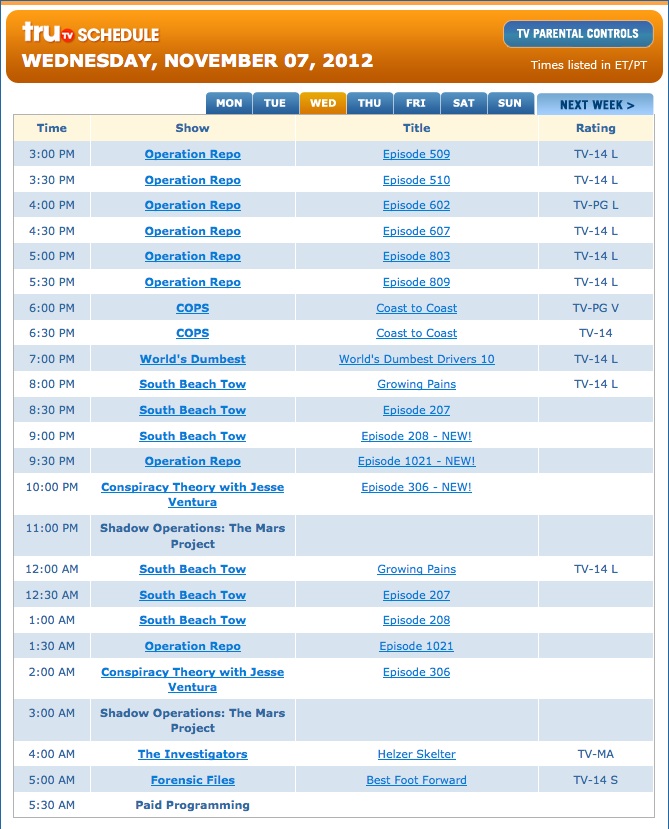Open Best Foot Forward episode link

point(416,780)
